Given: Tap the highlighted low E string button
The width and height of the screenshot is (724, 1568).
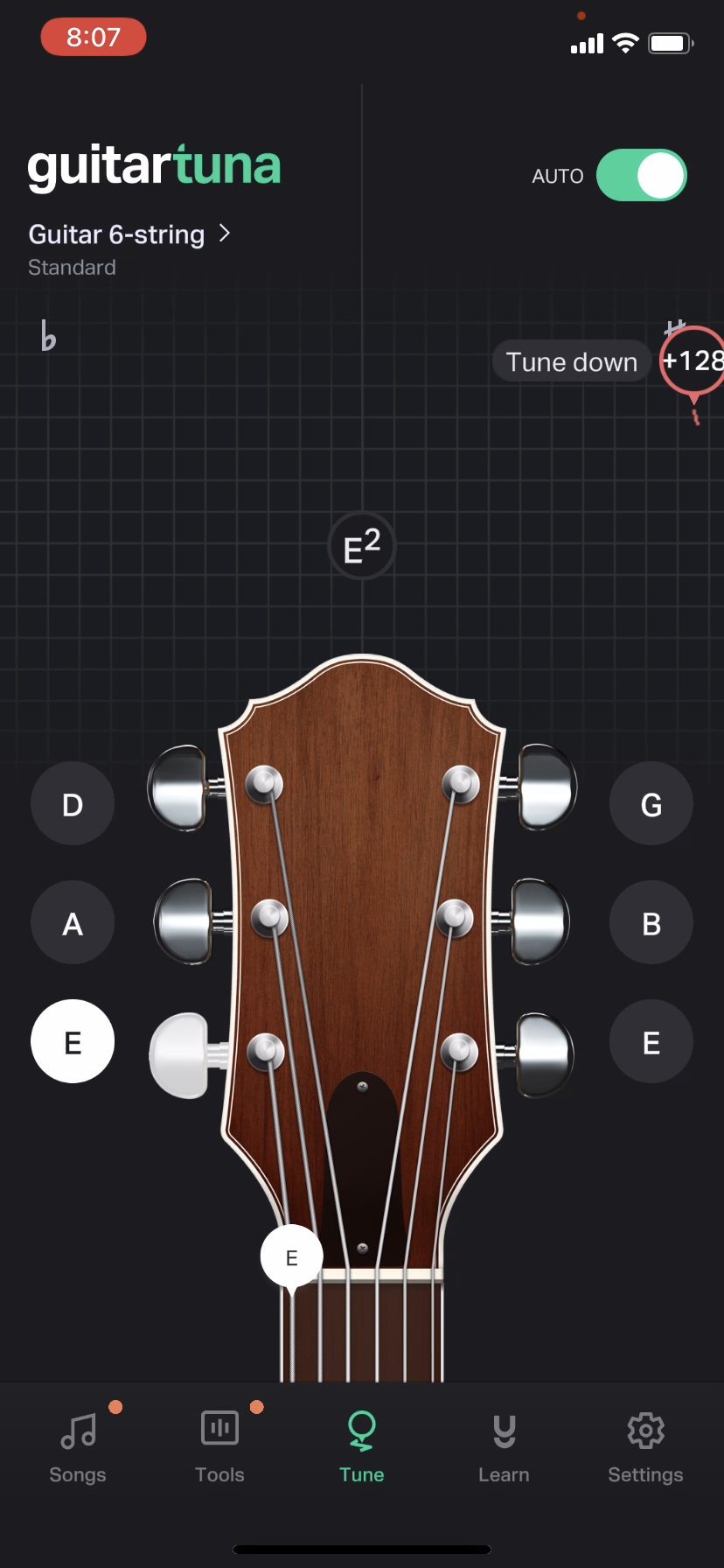Looking at the screenshot, I should coord(73,1041).
